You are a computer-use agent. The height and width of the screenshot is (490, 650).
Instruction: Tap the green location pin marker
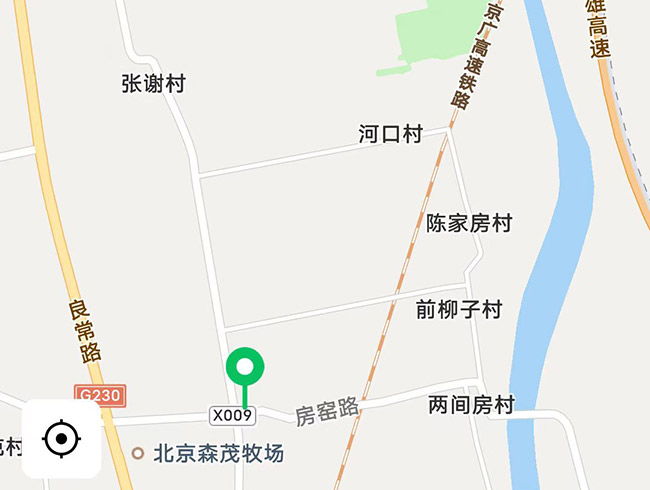point(244,368)
